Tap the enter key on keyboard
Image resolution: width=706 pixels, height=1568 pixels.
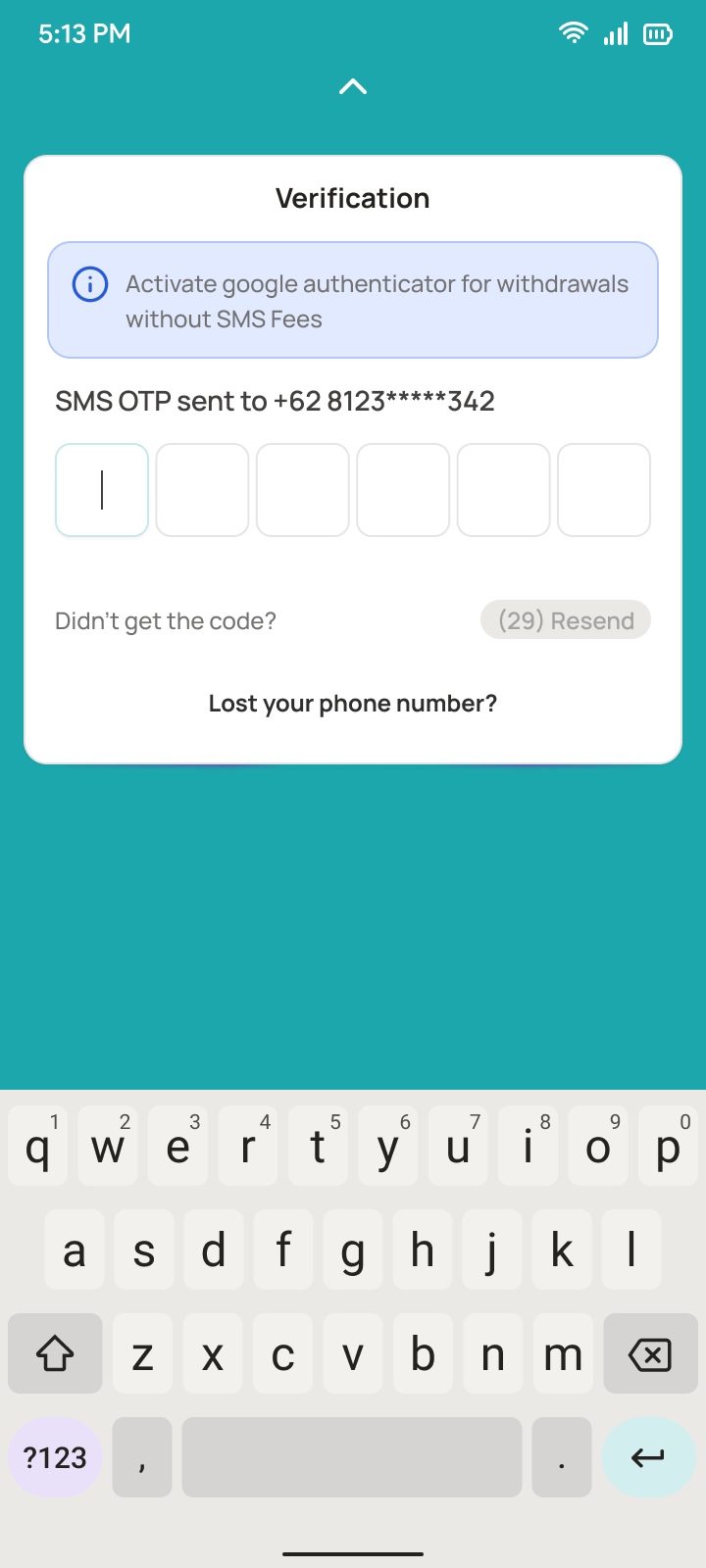[648, 1457]
